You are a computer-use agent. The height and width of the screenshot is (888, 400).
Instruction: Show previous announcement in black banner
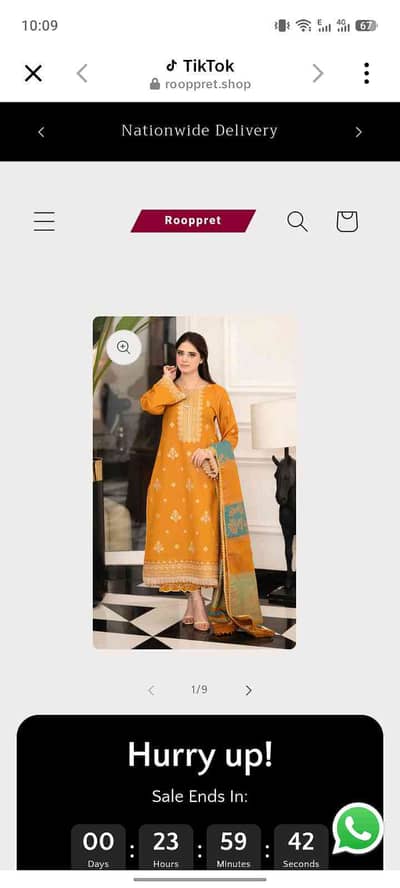41,132
